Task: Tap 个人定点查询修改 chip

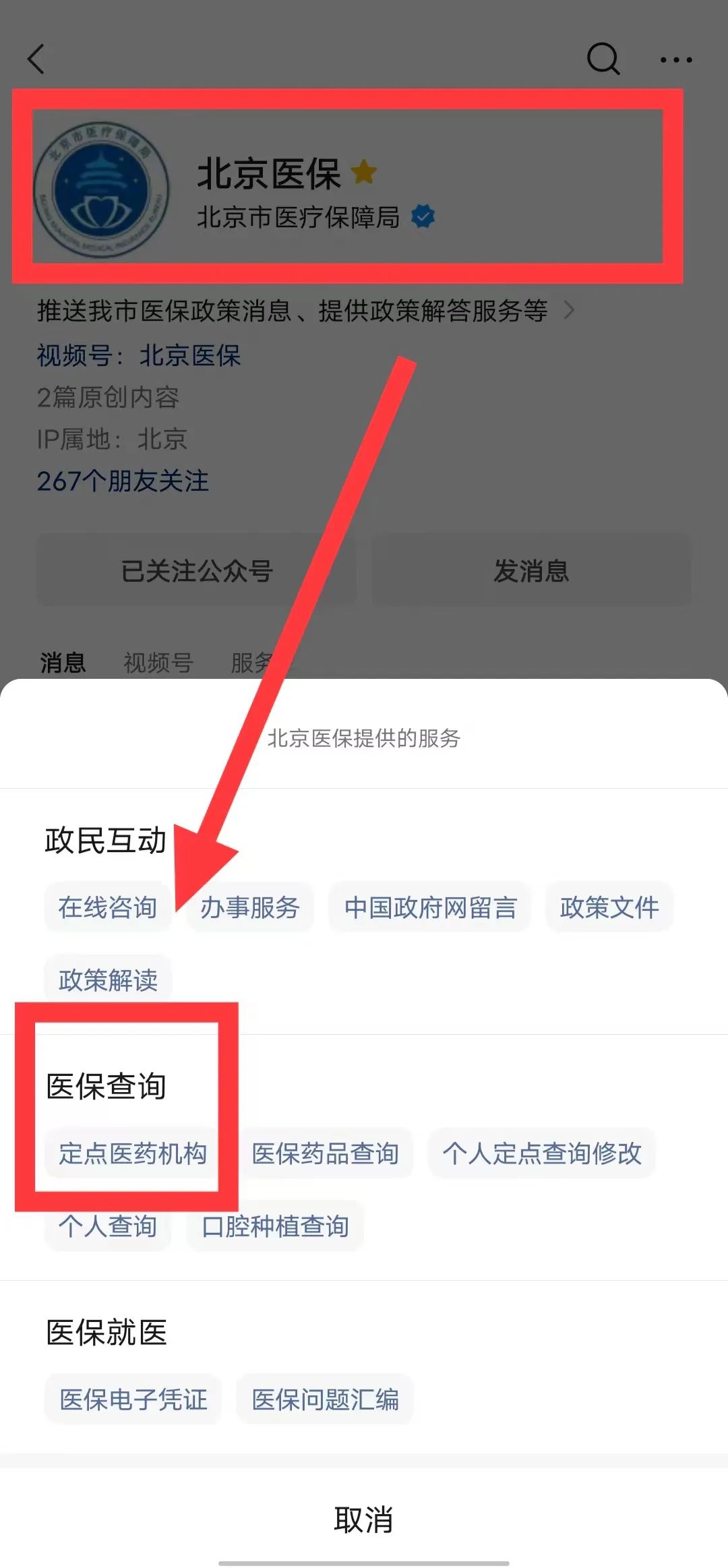Action: coord(542,1153)
